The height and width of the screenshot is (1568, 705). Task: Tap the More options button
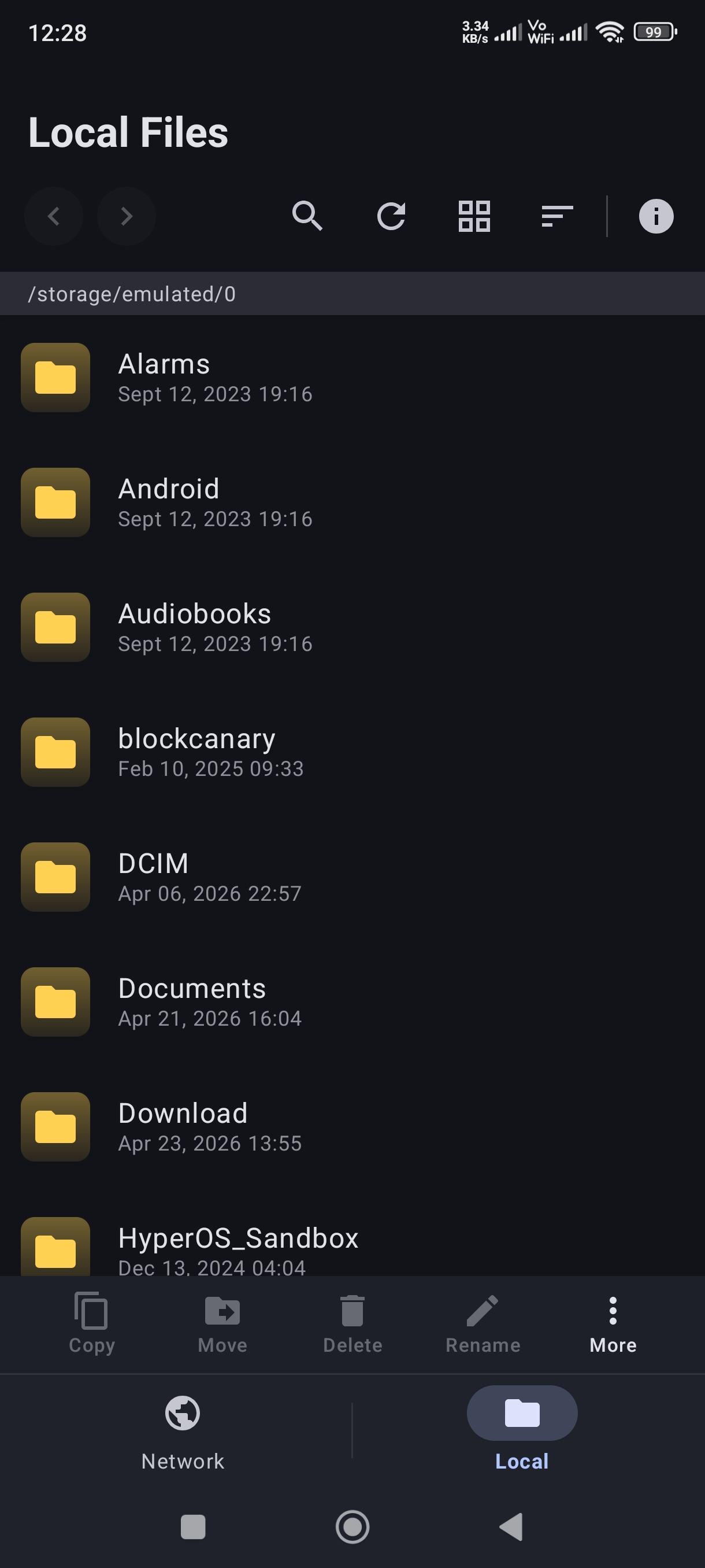tap(613, 1323)
